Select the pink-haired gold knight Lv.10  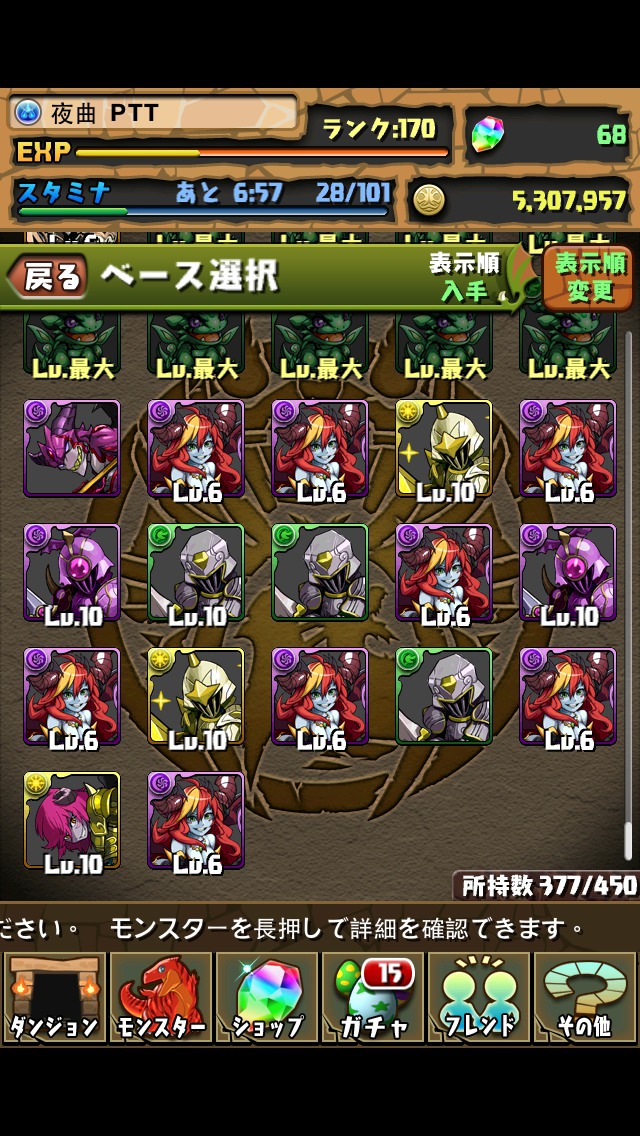[72, 820]
